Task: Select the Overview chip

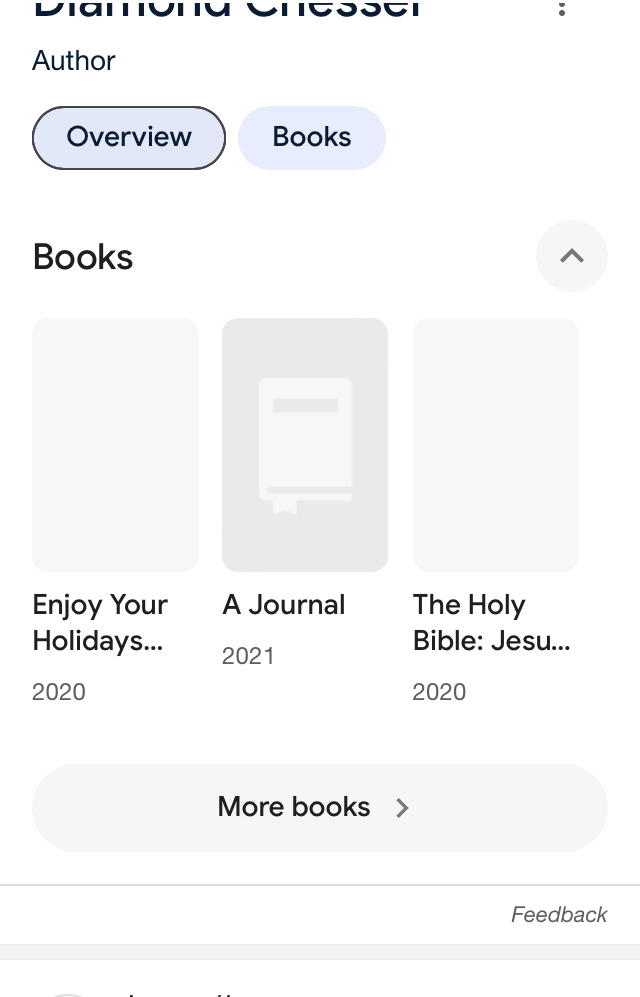Action: click(129, 137)
